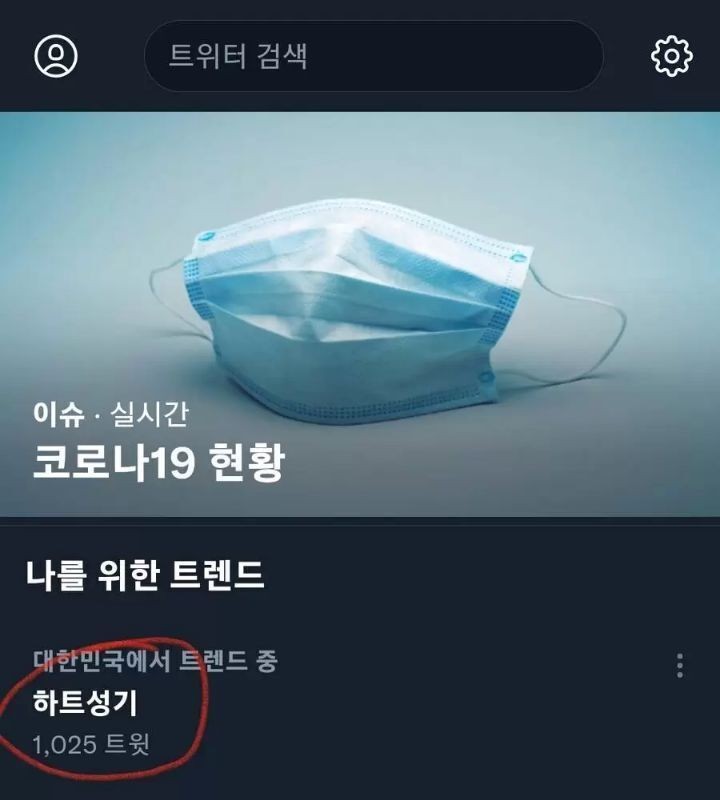Open the 하트성기 trend
Image resolution: width=720 pixels, height=800 pixels.
click(x=86, y=703)
